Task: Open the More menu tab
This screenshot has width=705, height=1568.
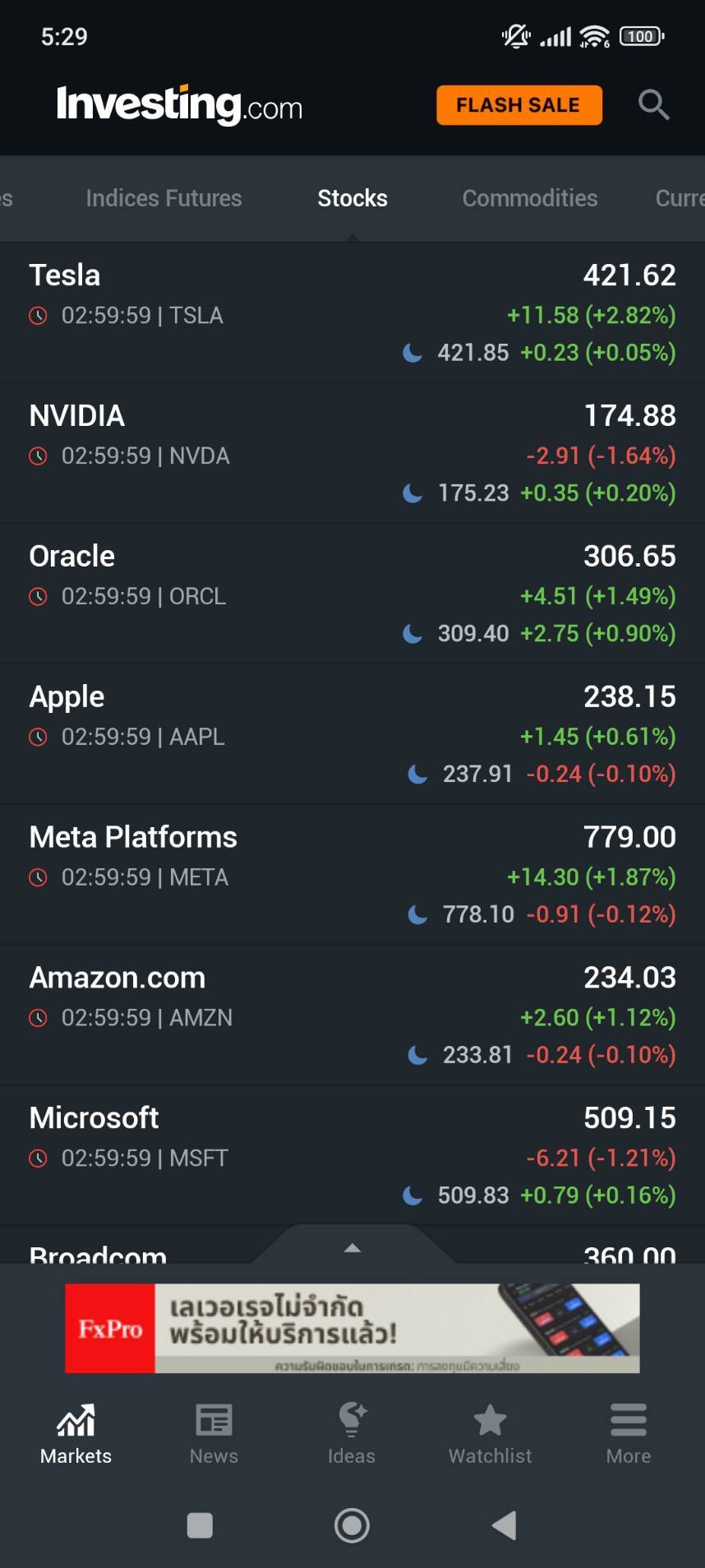Action: pos(629,1434)
